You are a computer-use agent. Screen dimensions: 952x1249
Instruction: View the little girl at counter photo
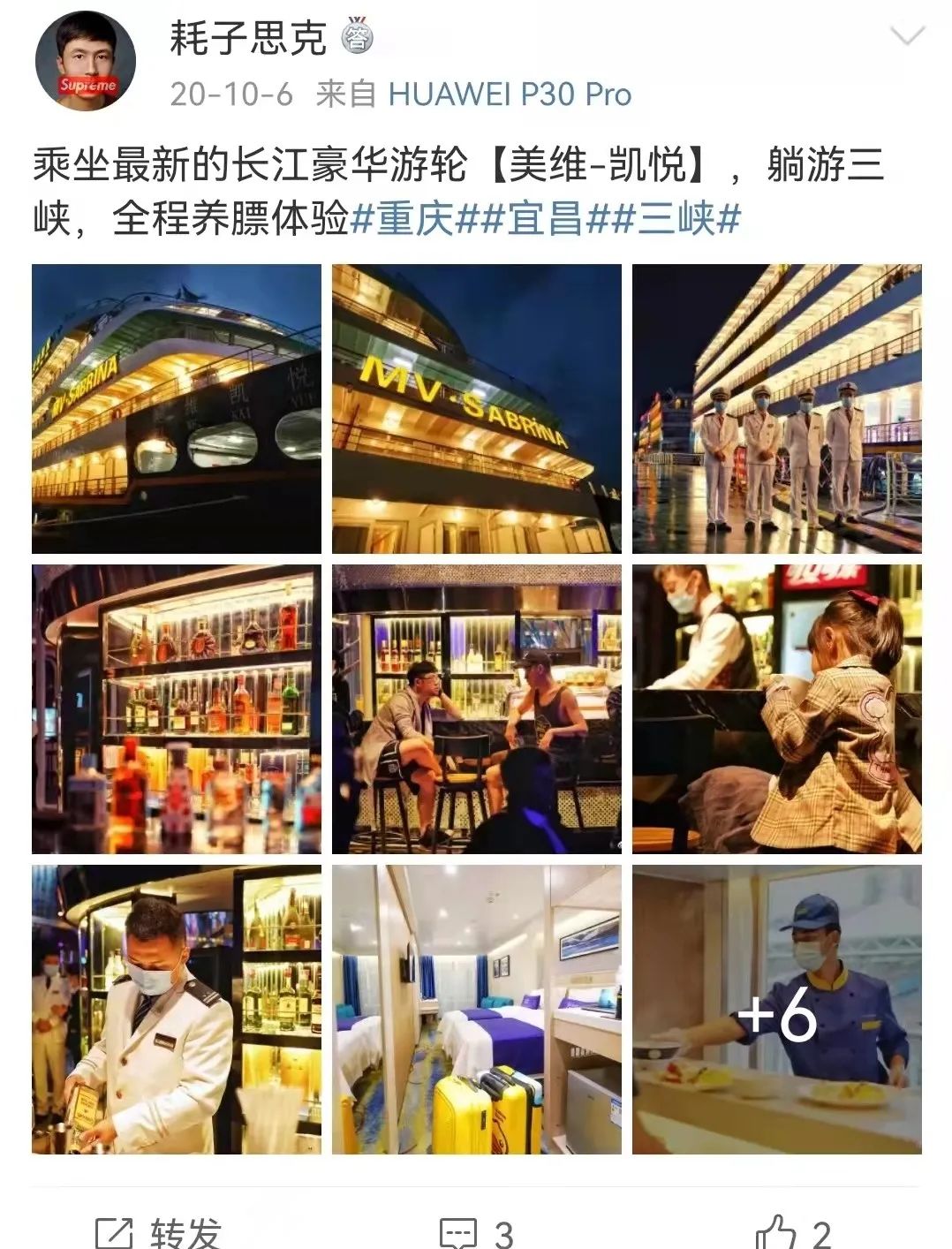[x=776, y=709]
